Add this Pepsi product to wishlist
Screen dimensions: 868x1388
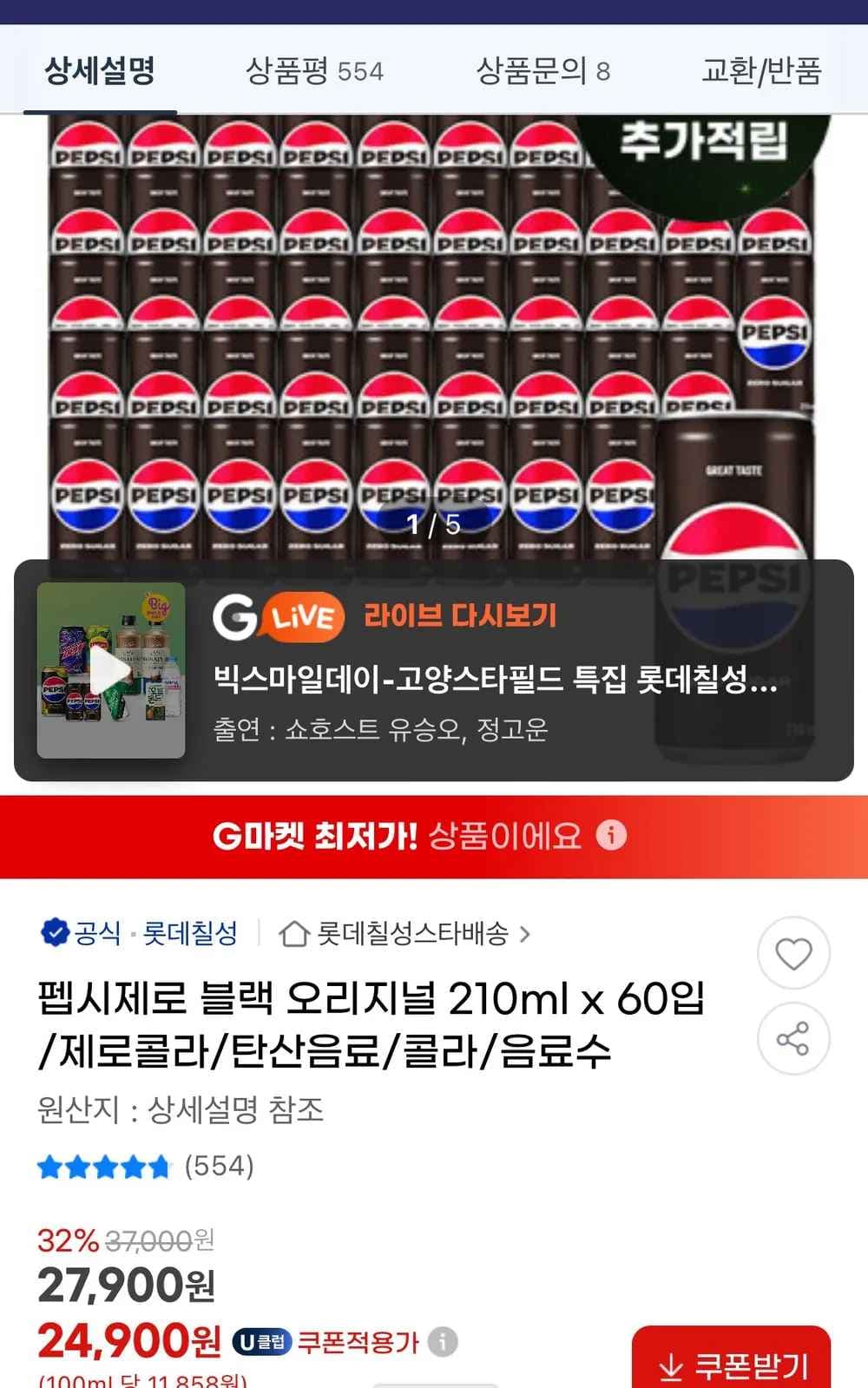click(x=793, y=953)
